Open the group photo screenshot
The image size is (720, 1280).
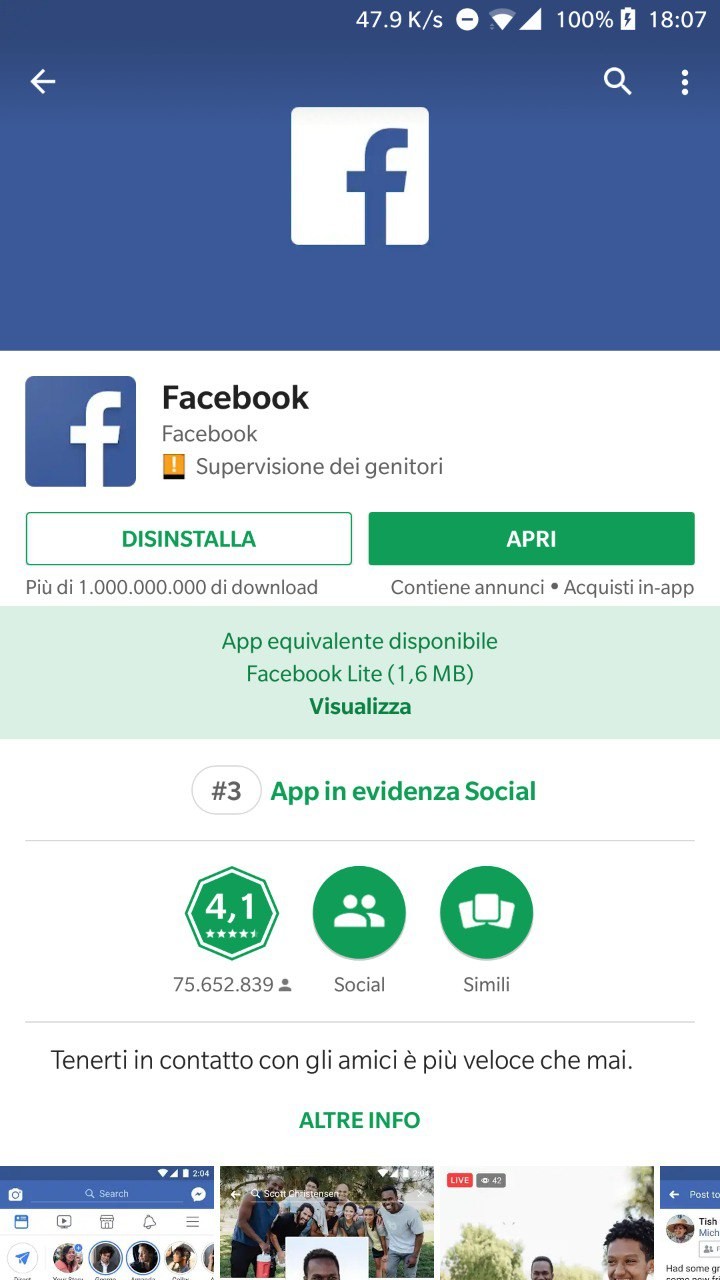[327, 1223]
